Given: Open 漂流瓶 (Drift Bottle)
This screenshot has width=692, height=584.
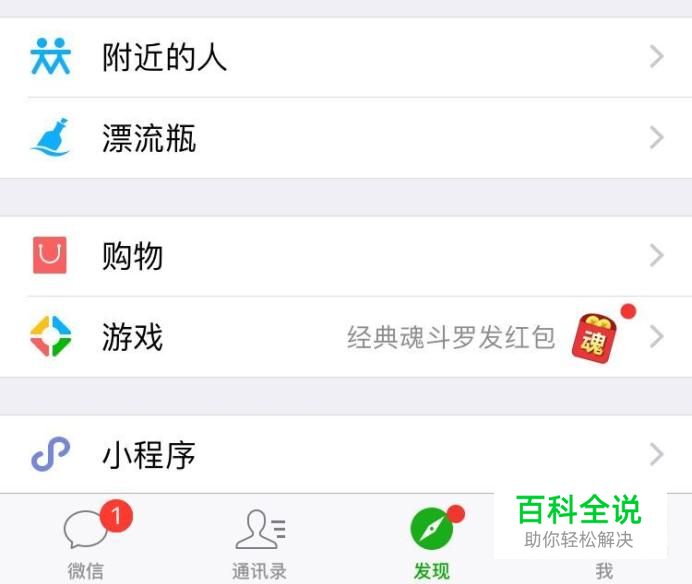Looking at the screenshot, I should click(345, 138).
